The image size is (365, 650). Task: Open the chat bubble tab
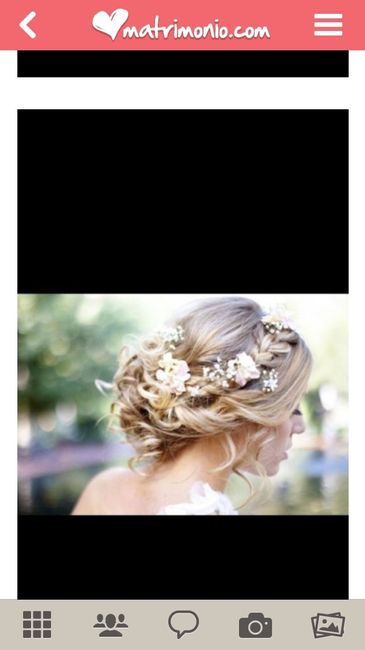183,624
